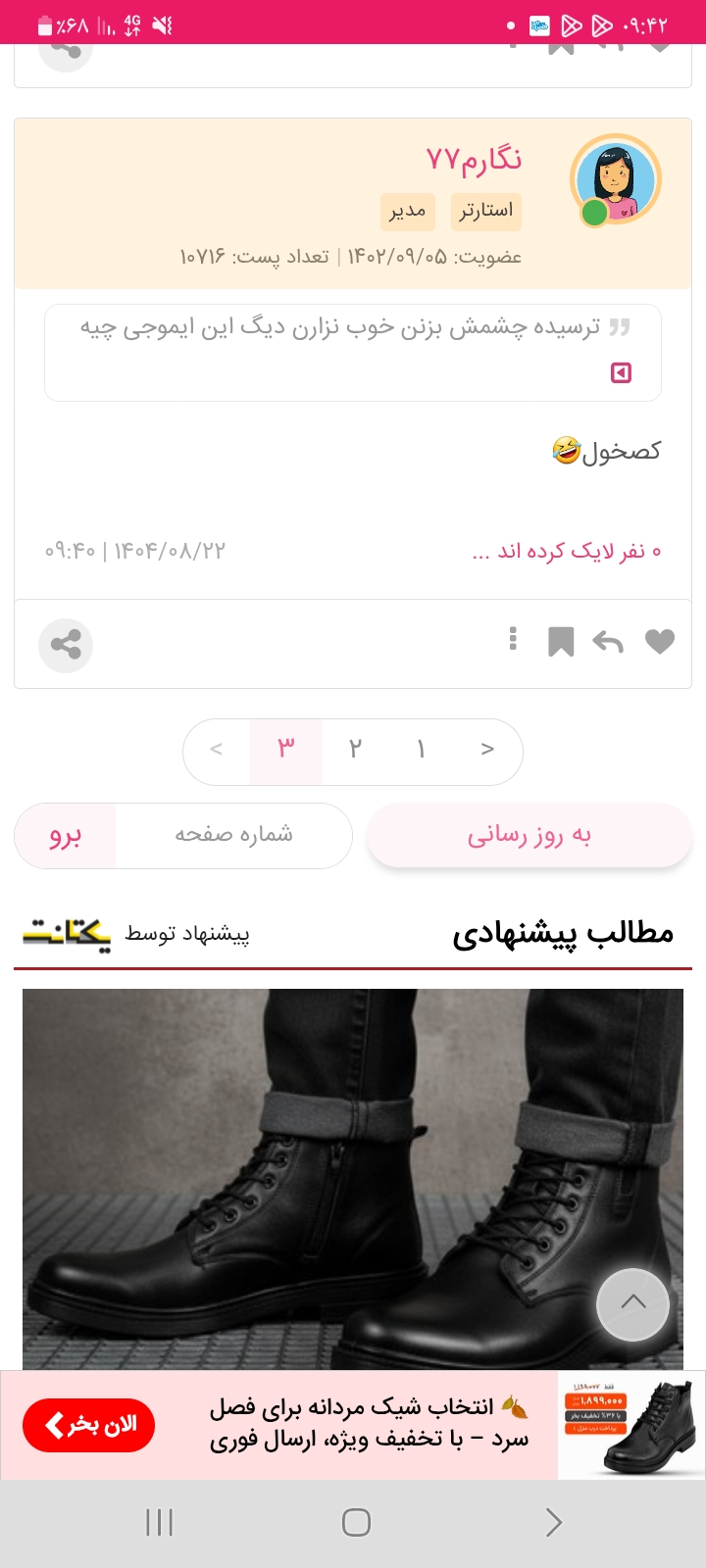Bookmark the post by نگارم۷۷
The height and width of the screenshot is (1568, 706).
point(560,642)
